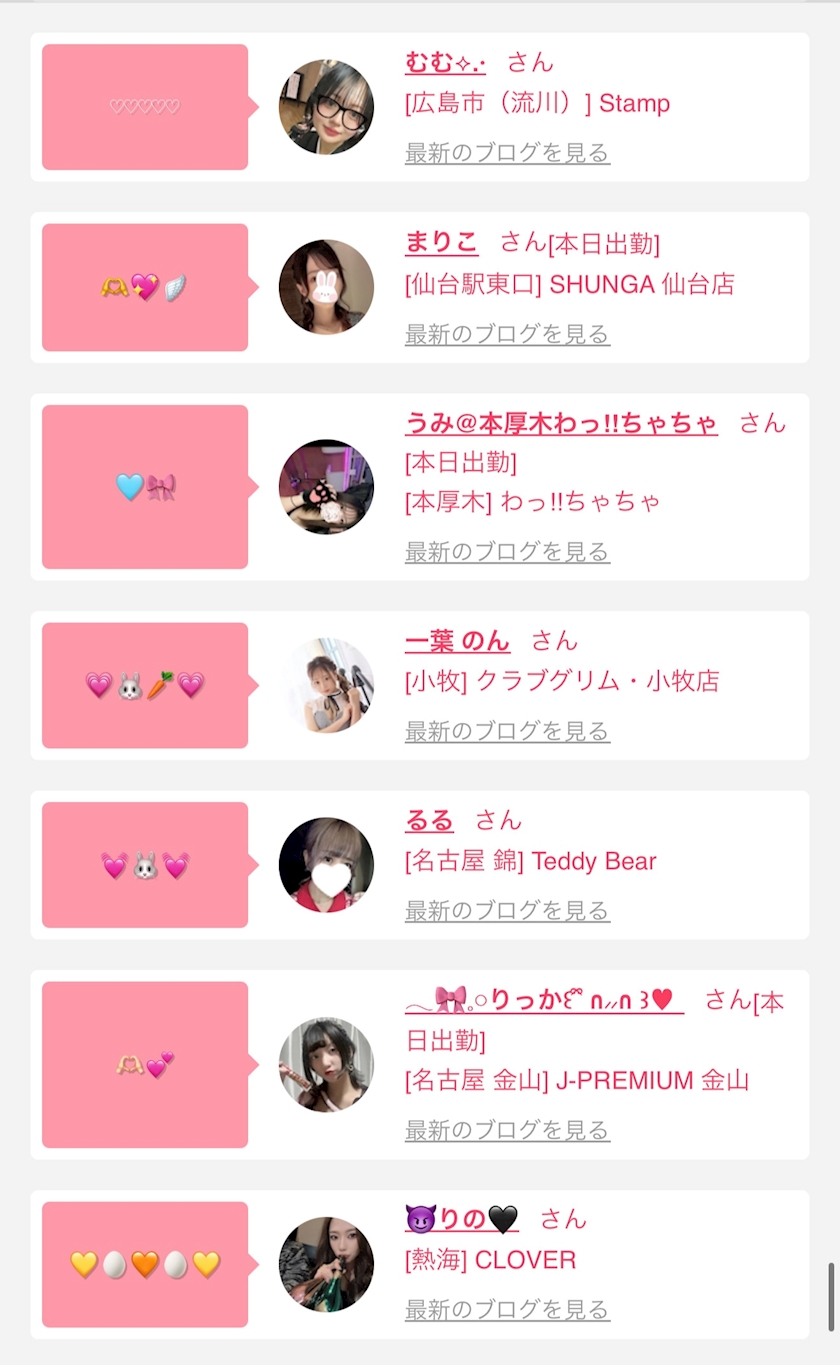The image size is (840, 1365).
Task: View latest blog for りの at CLOVER
Action: pos(507,1310)
